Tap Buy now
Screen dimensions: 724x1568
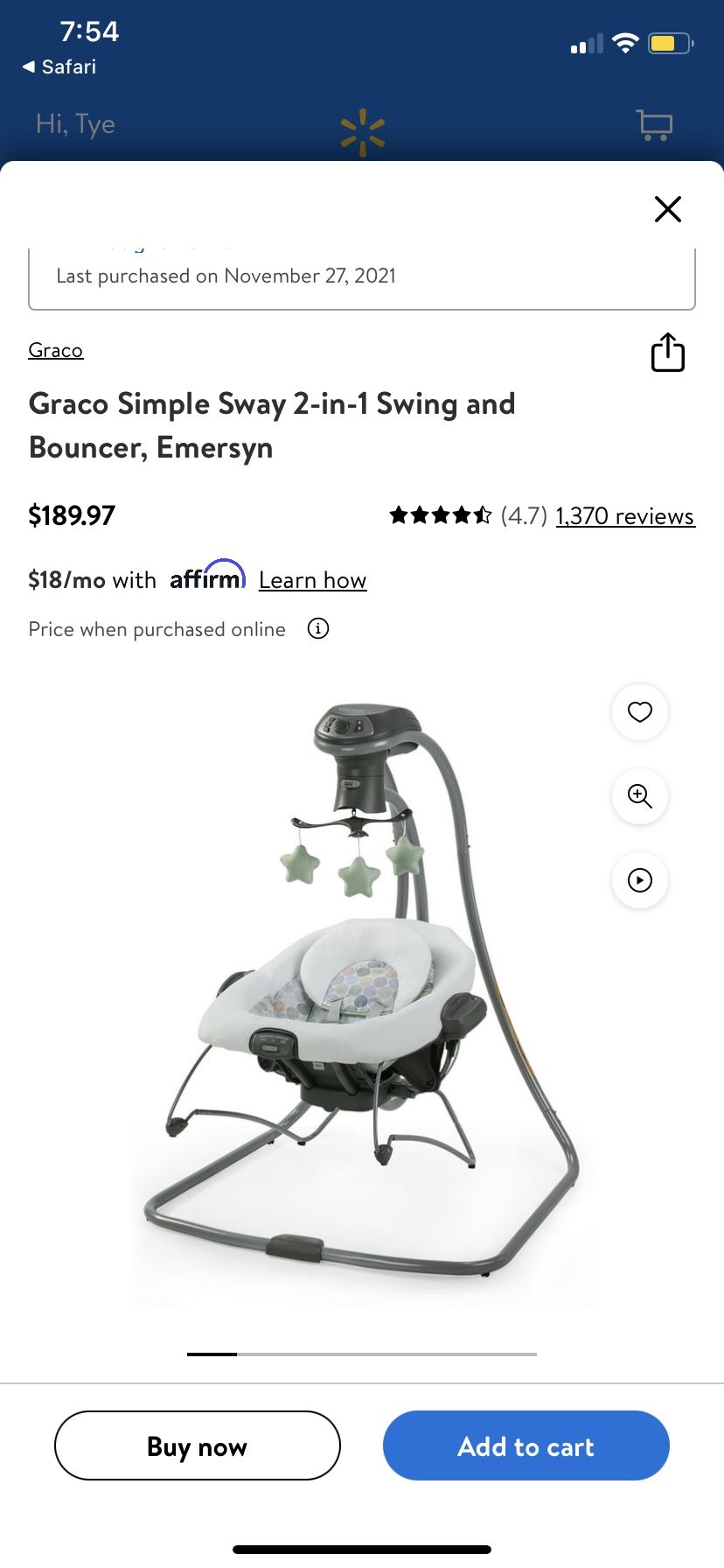point(198,1445)
